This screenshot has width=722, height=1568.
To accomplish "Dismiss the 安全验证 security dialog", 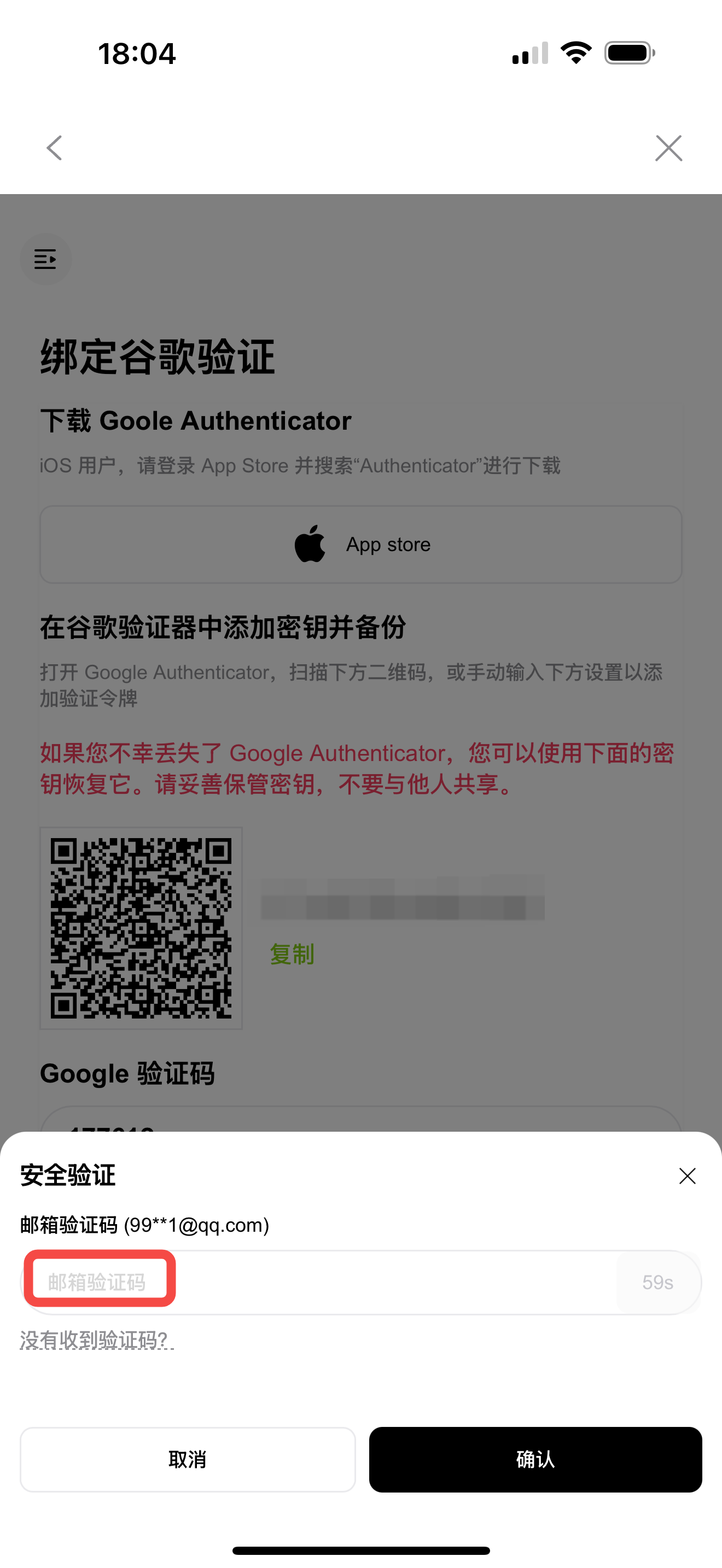I will click(x=688, y=1176).
